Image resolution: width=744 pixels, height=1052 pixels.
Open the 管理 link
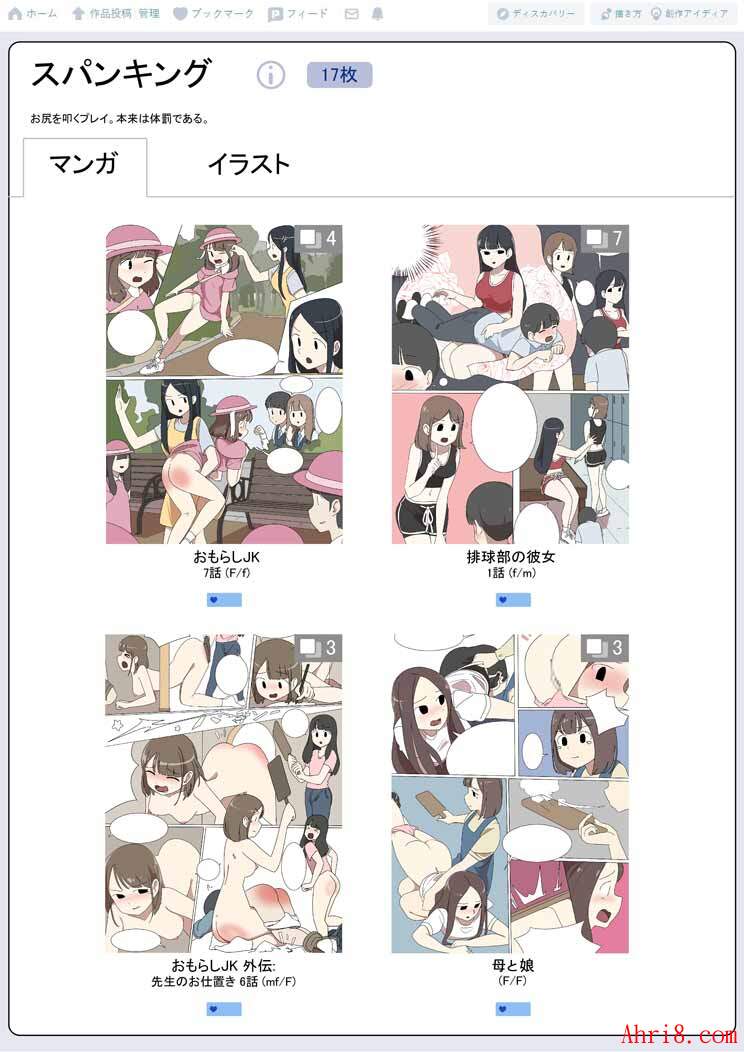[149, 14]
